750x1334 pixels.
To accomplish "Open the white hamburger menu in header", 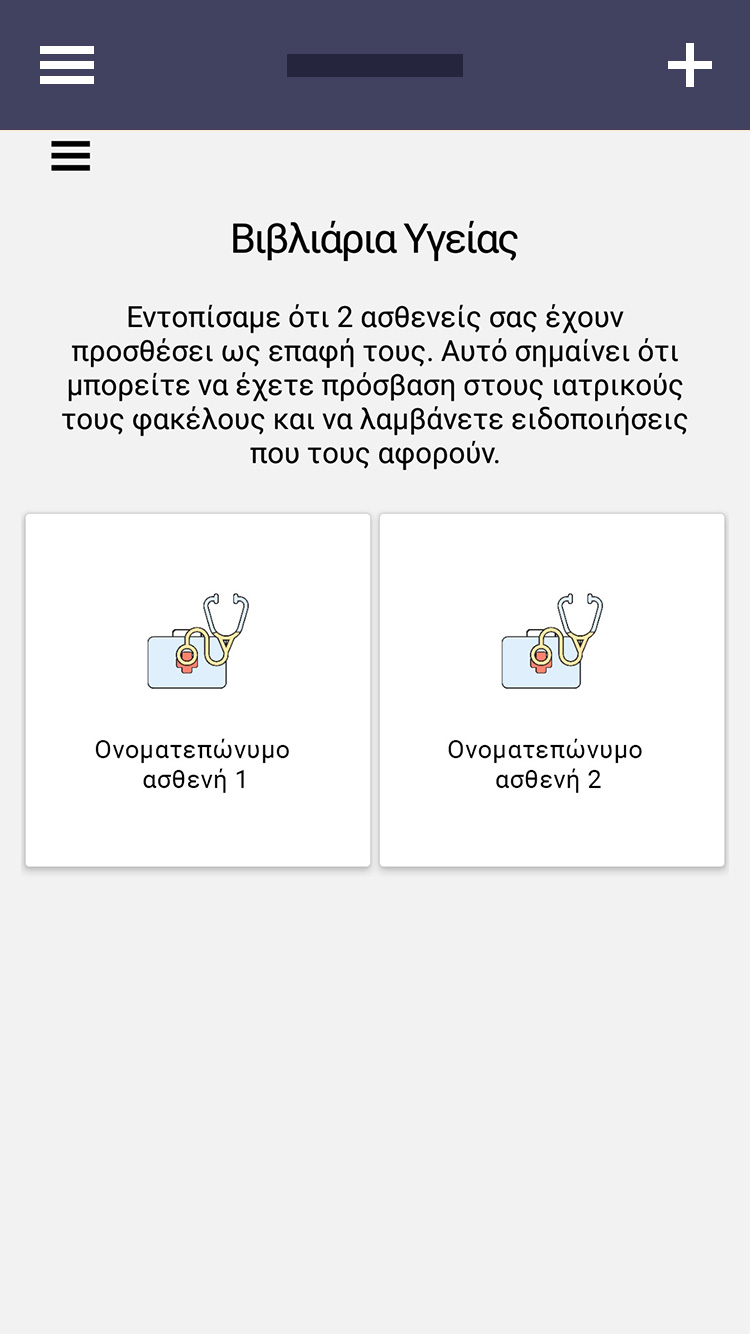I will click(67, 65).
